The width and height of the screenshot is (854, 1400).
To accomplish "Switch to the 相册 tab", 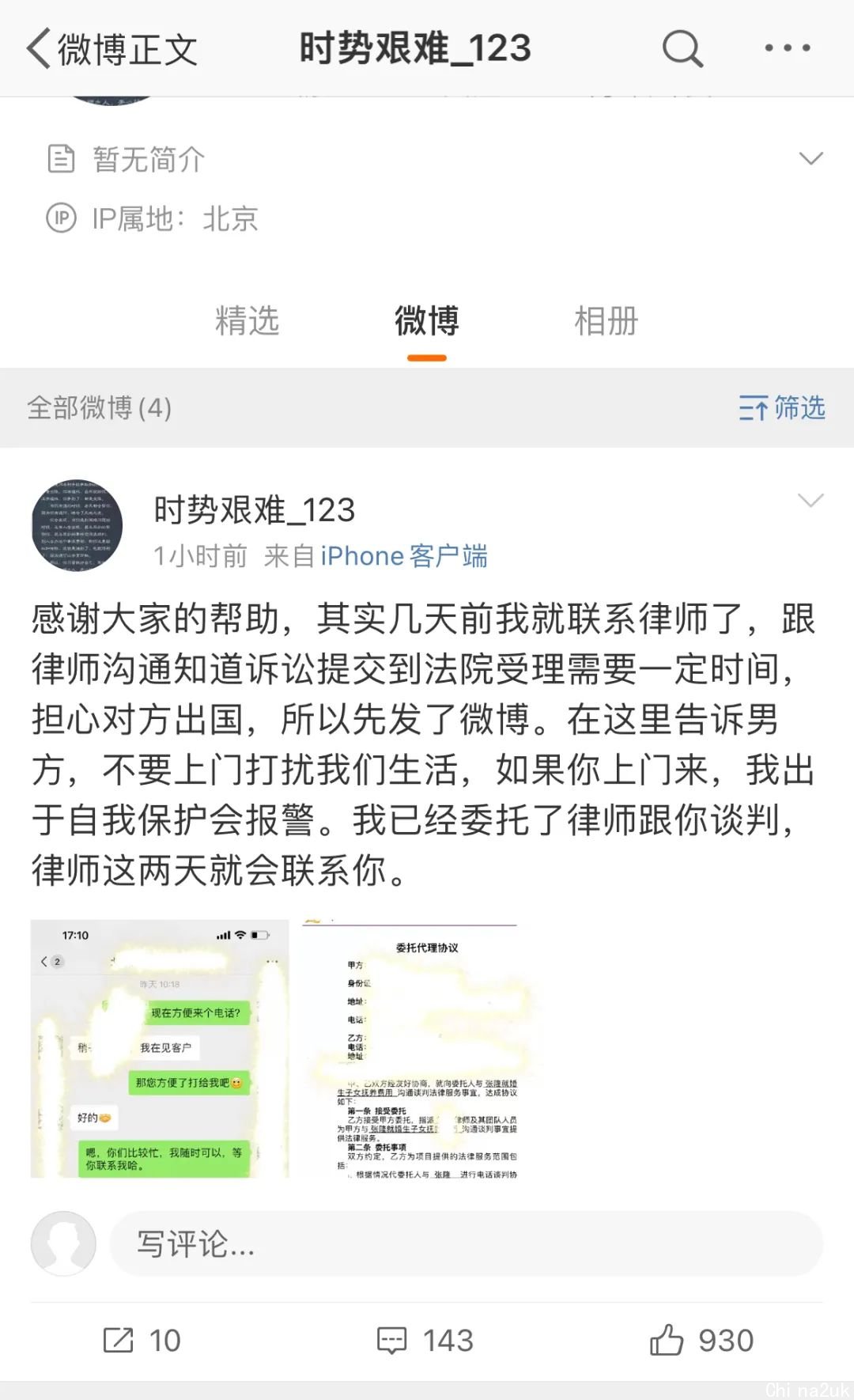I will [606, 321].
